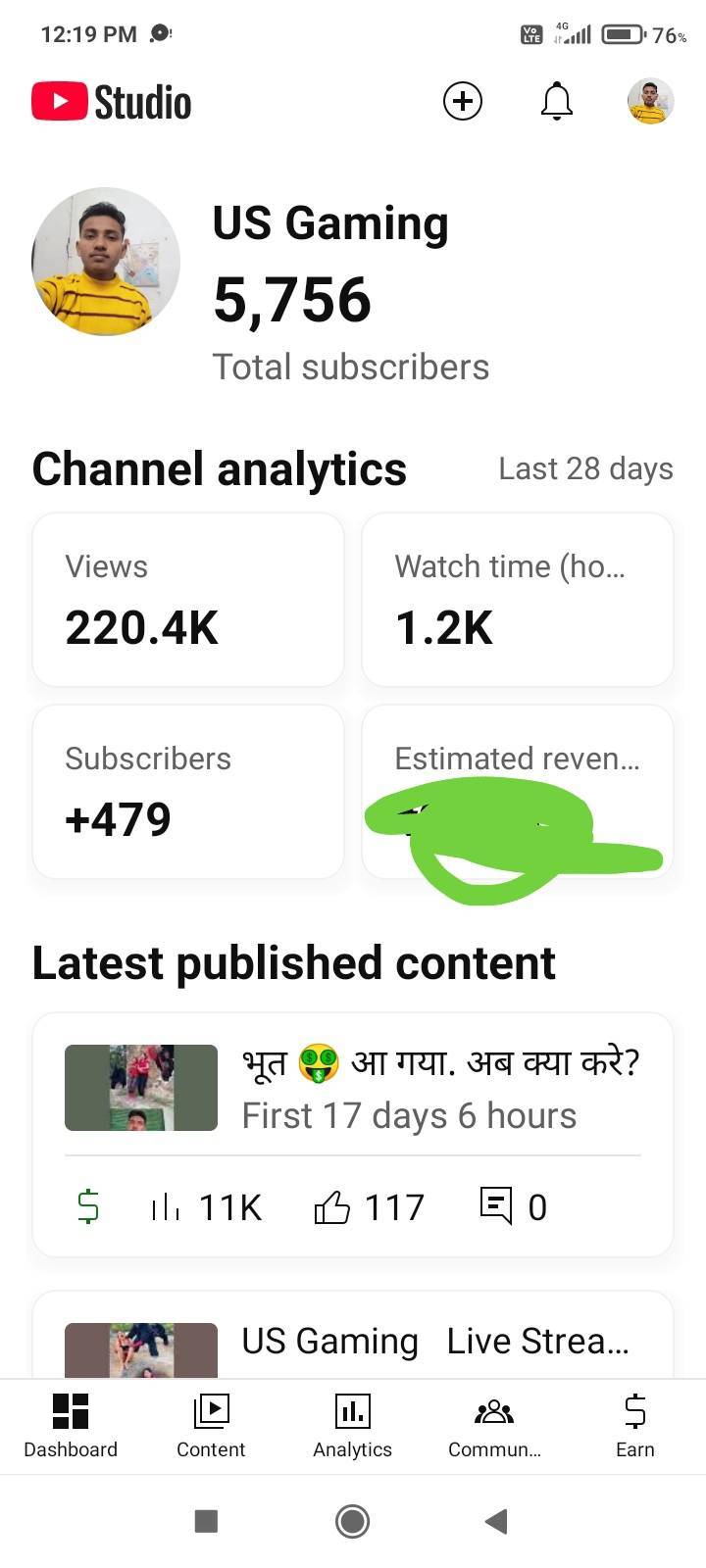View the Subscribers +479 card
The width and height of the screenshot is (706, 1568).
(188, 791)
